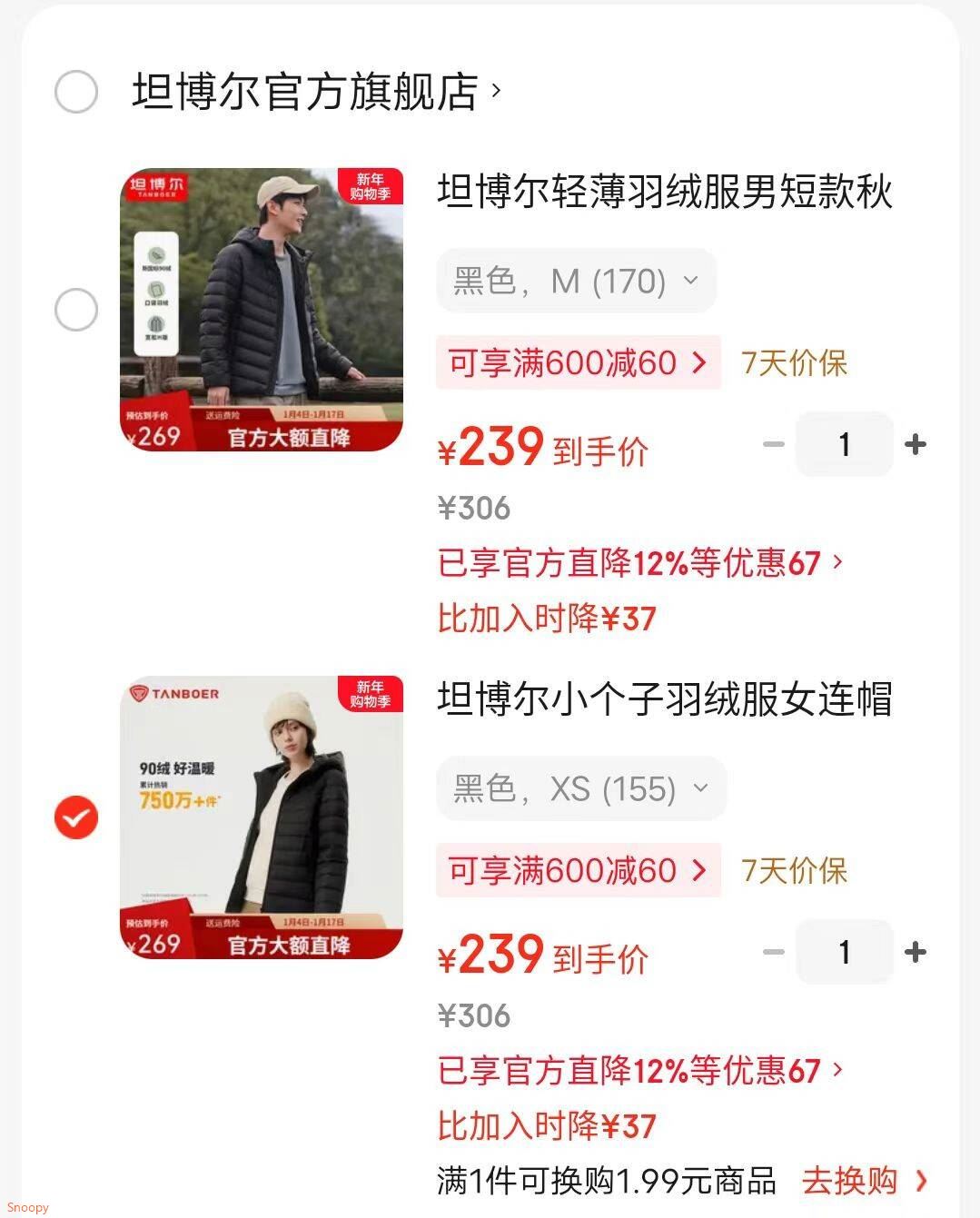Select the men's down jacket item checkbox
The height and width of the screenshot is (1218, 980).
(x=77, y=310)
